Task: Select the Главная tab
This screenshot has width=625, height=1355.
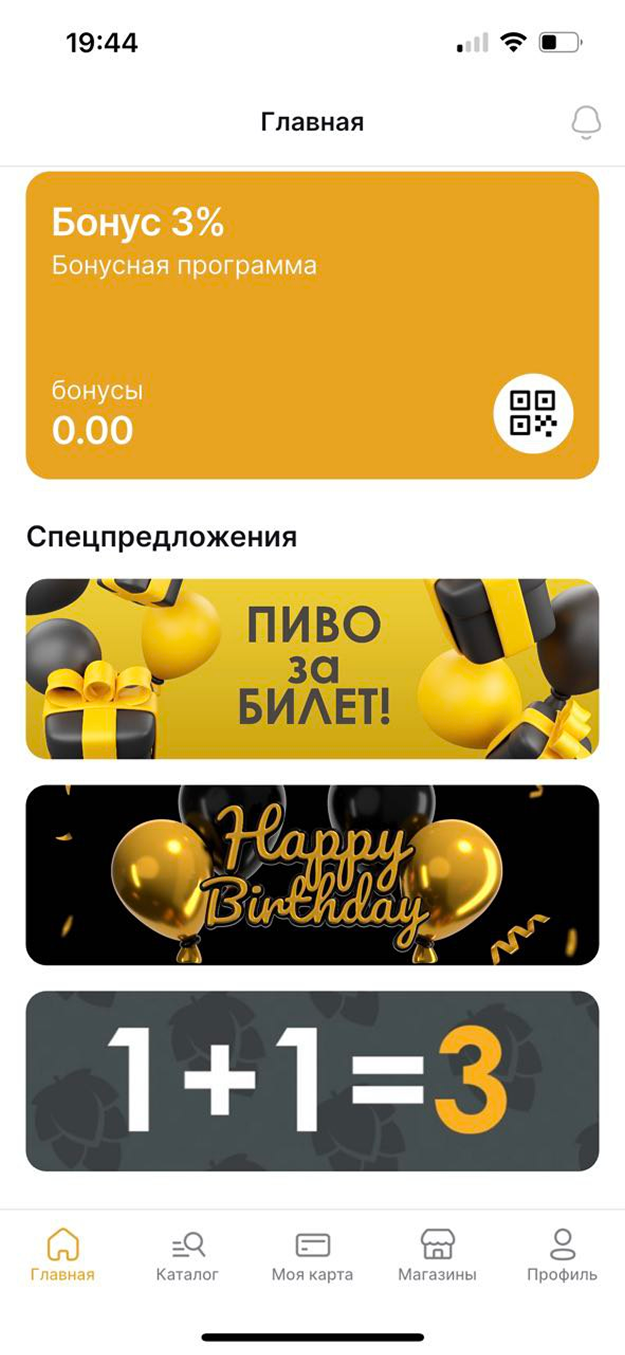Action: 63,1255
